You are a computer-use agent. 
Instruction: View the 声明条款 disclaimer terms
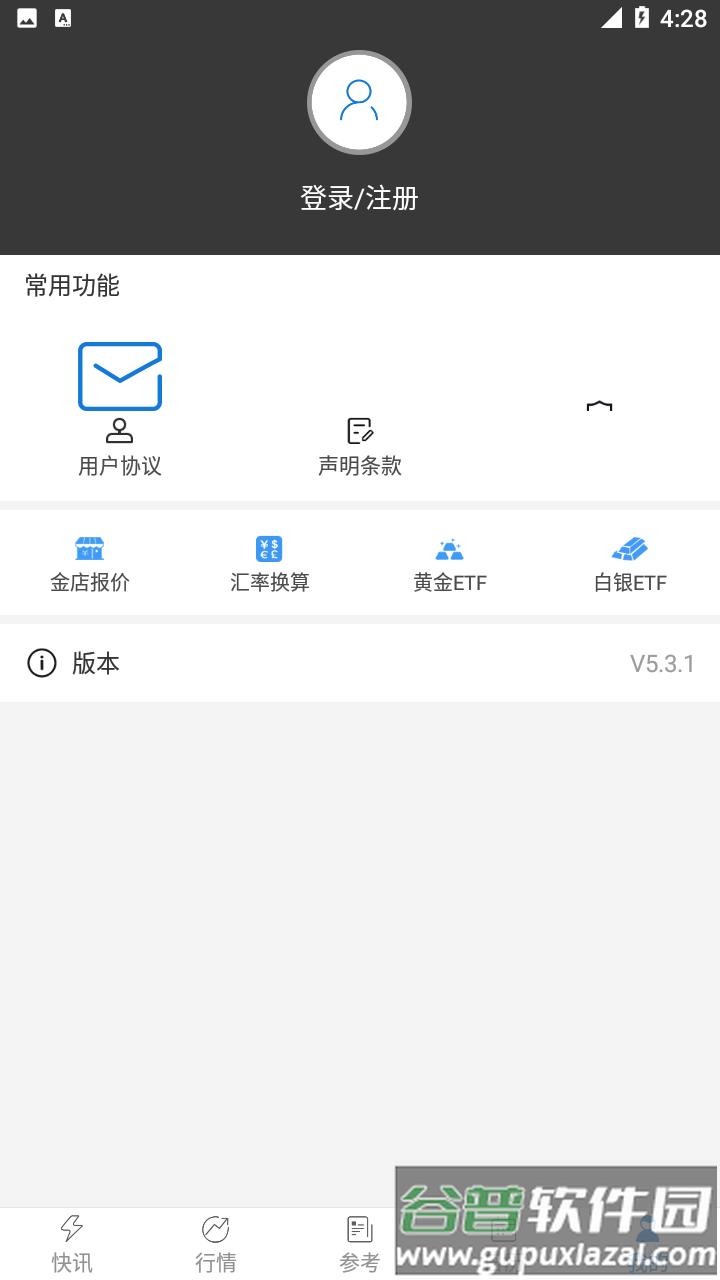(360, 448)
